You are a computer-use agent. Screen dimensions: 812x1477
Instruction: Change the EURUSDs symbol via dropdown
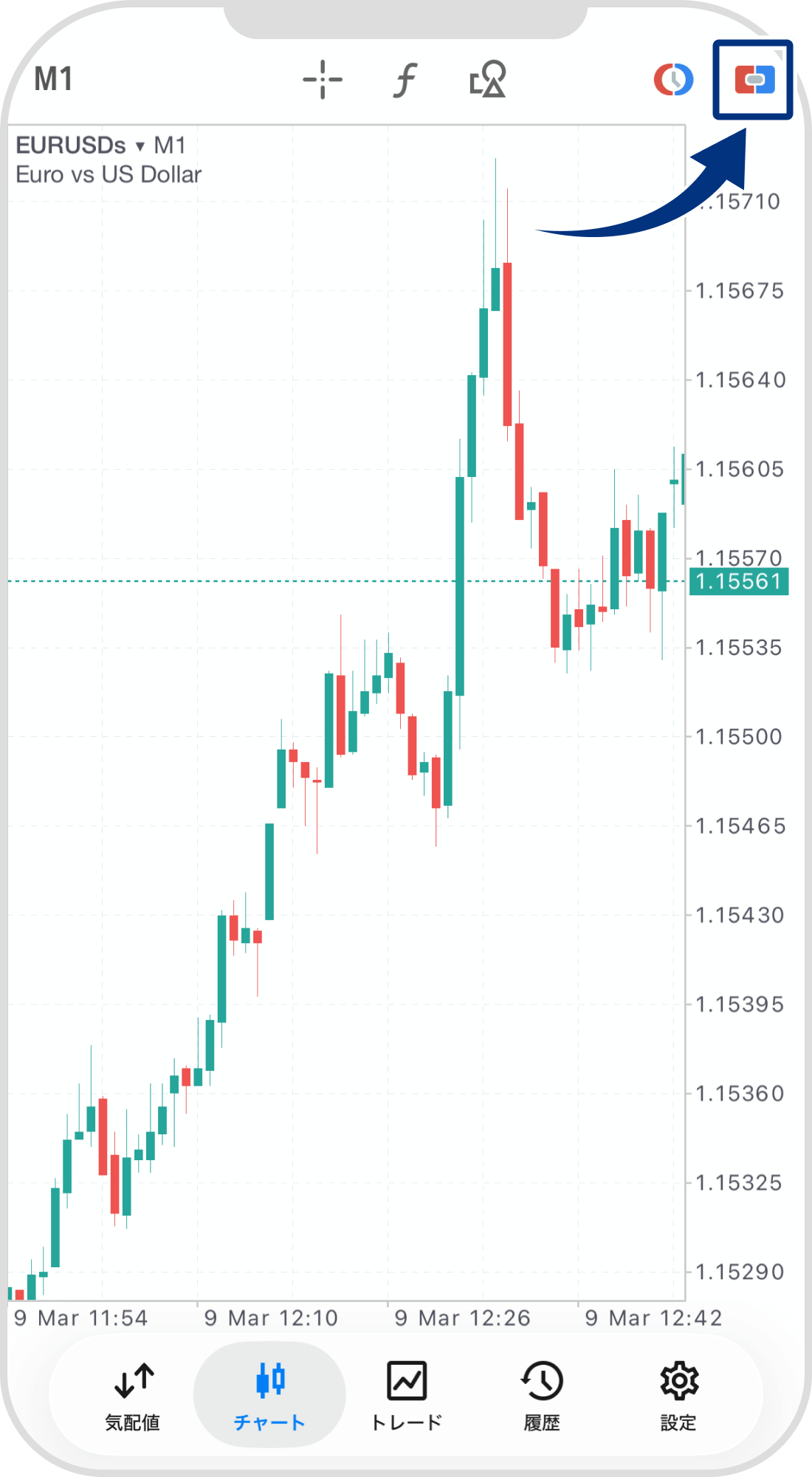80,145
